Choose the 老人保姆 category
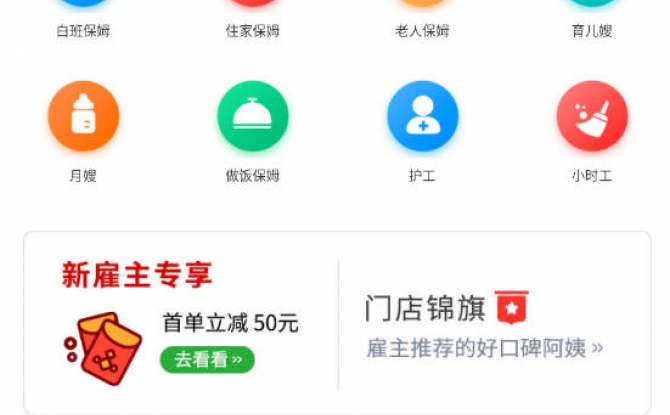The width and height of the screenshot is (670, 415). pyautogui.click(x=422, y=30)
